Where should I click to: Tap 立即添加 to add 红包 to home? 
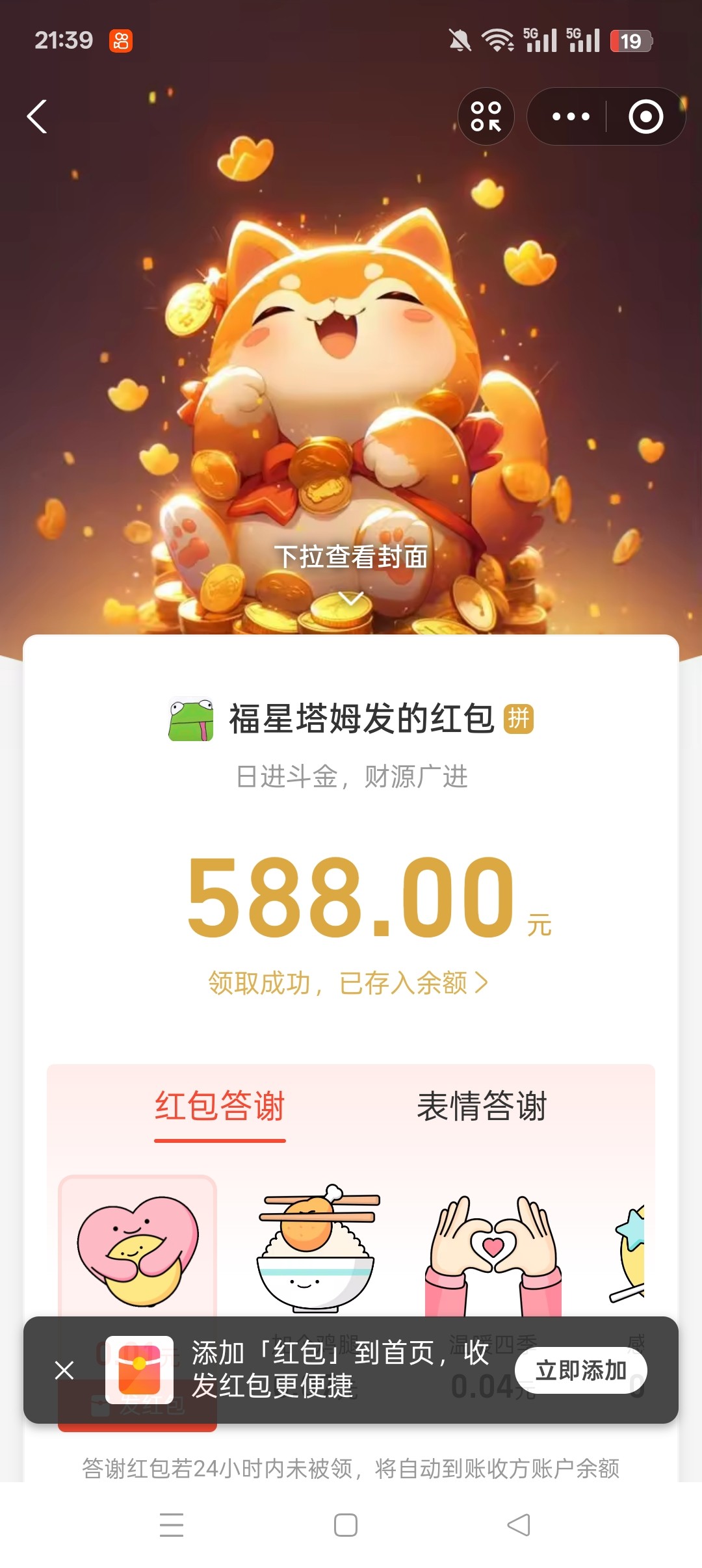(x=580, y=1370)
